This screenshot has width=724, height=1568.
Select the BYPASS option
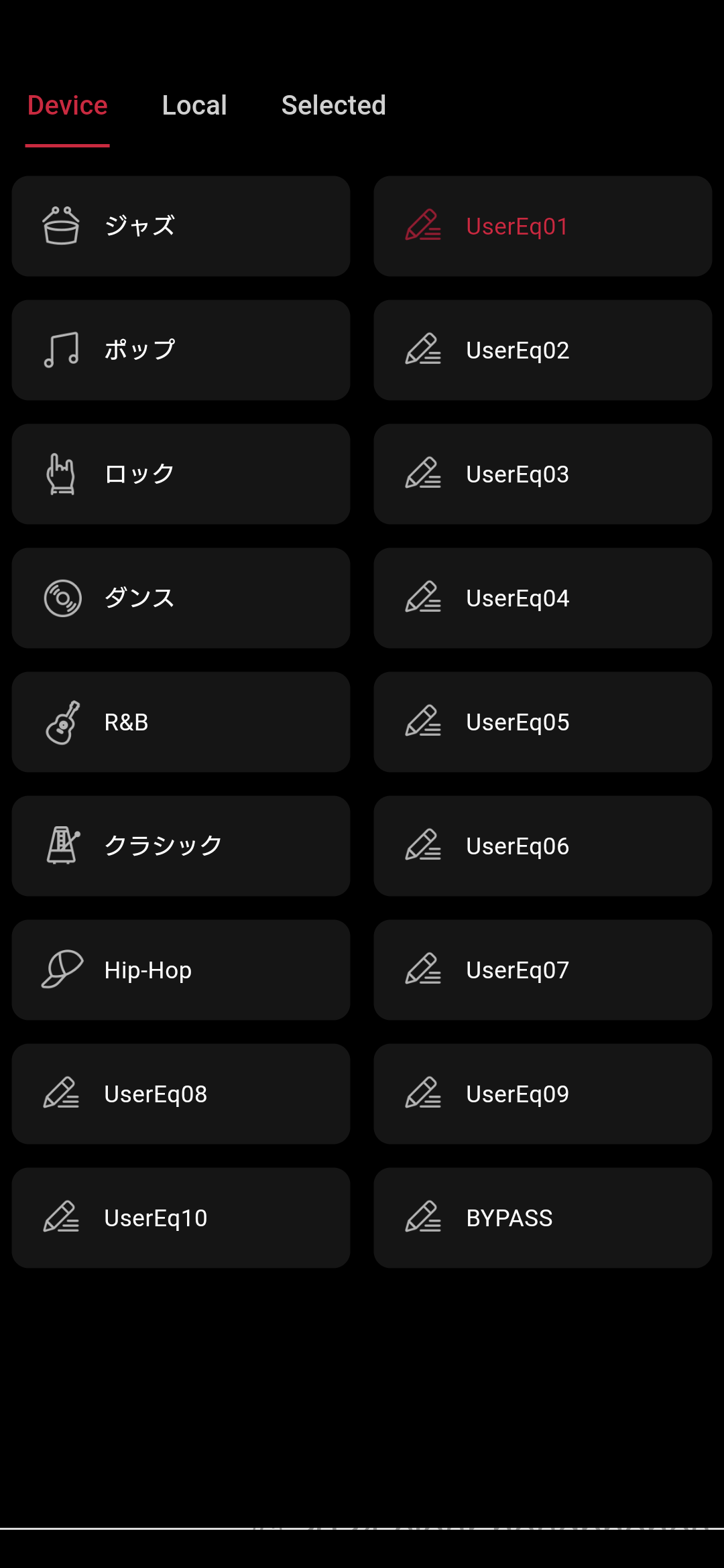(x=542, y=1218)
